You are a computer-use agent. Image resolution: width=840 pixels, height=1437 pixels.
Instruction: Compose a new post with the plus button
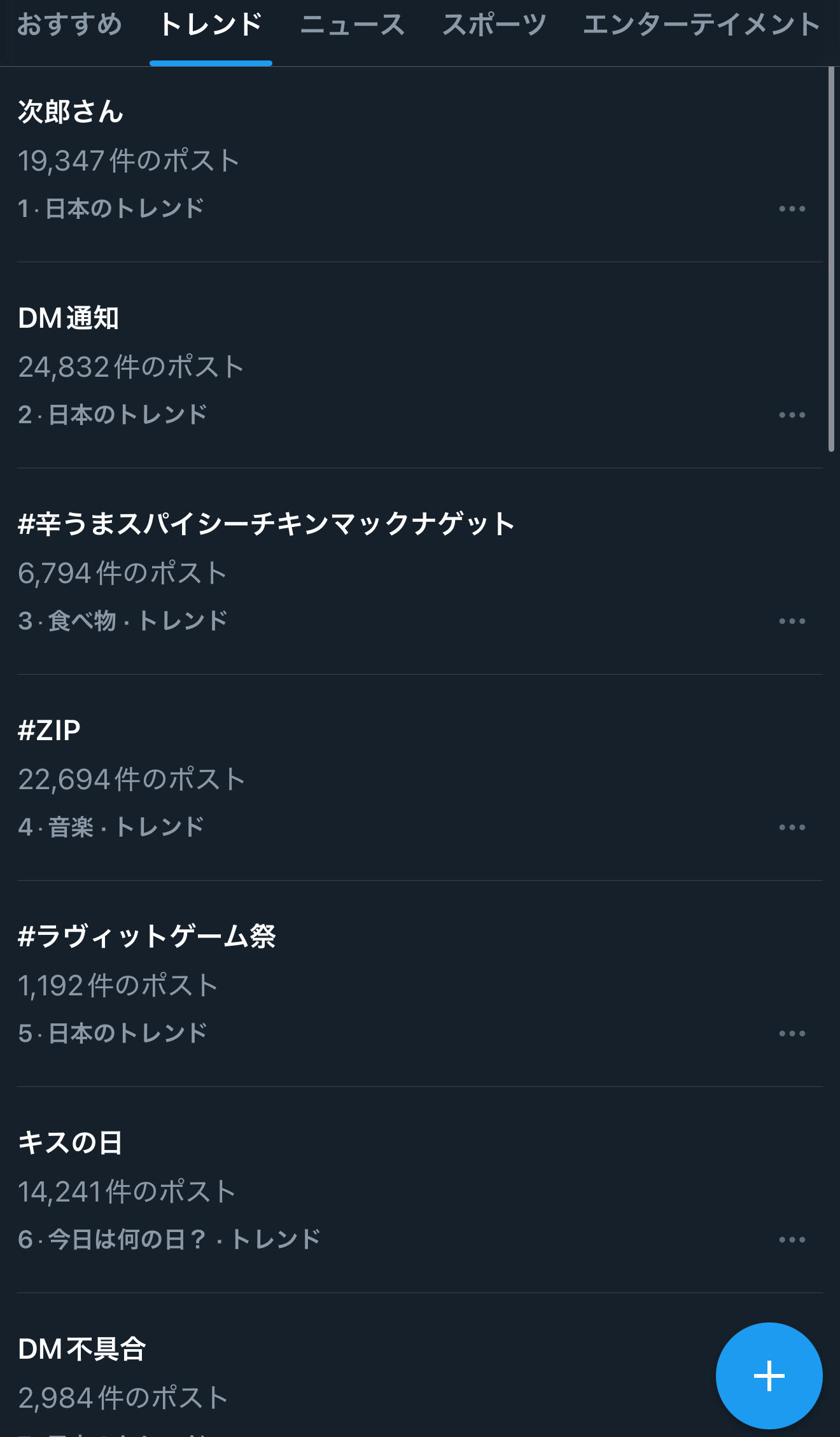click(769, 1376)
